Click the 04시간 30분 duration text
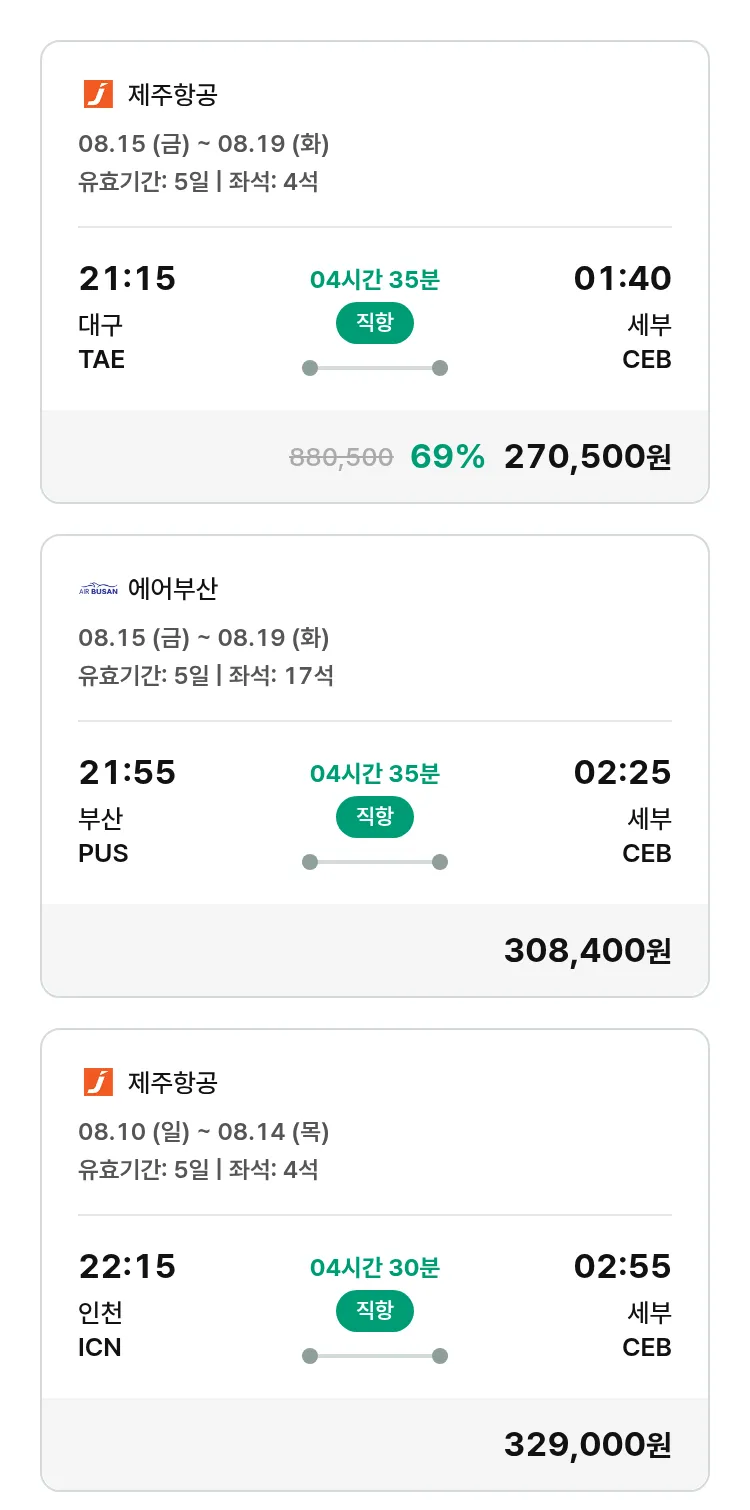The width and height of the screenshot is (750, 1510). click(x=374, y=1266)
